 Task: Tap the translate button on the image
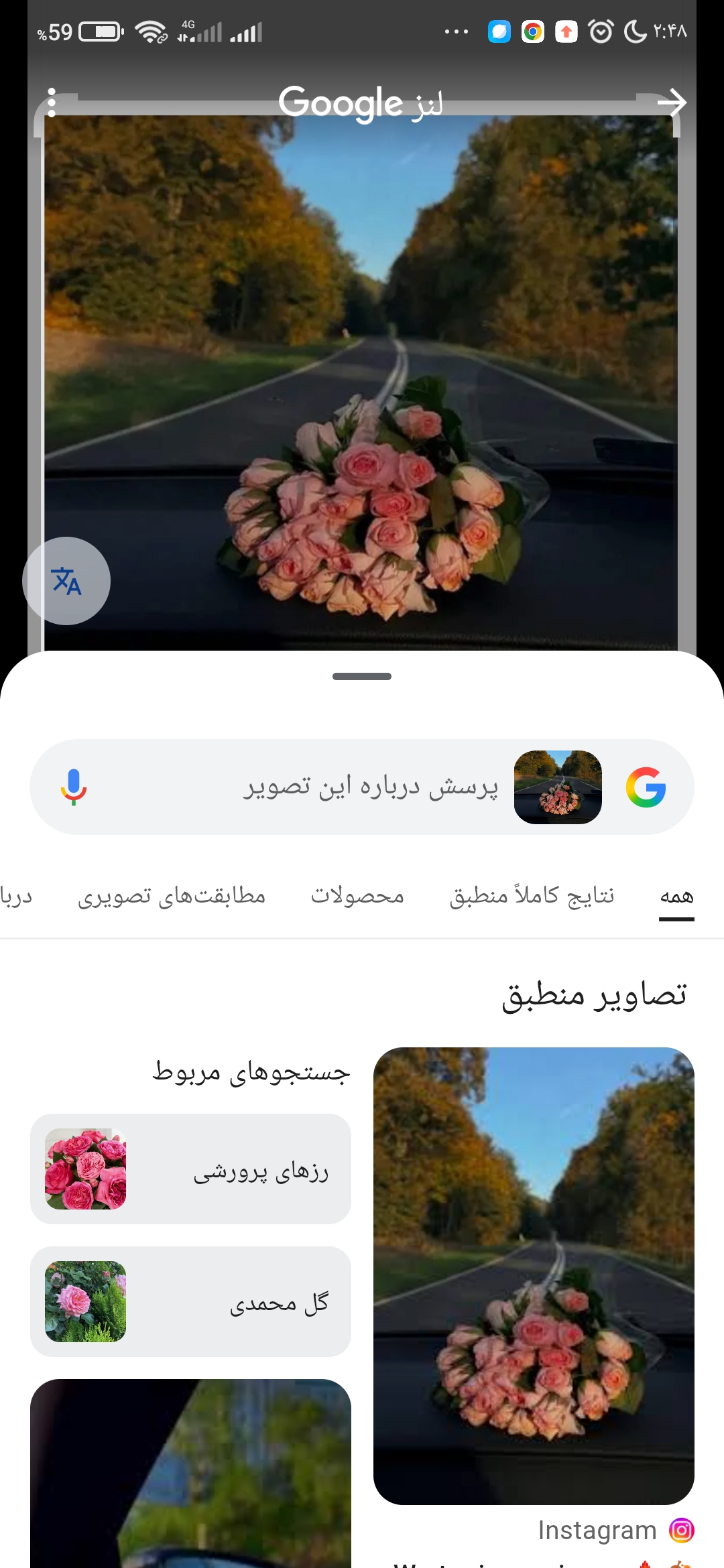point(66,581)
